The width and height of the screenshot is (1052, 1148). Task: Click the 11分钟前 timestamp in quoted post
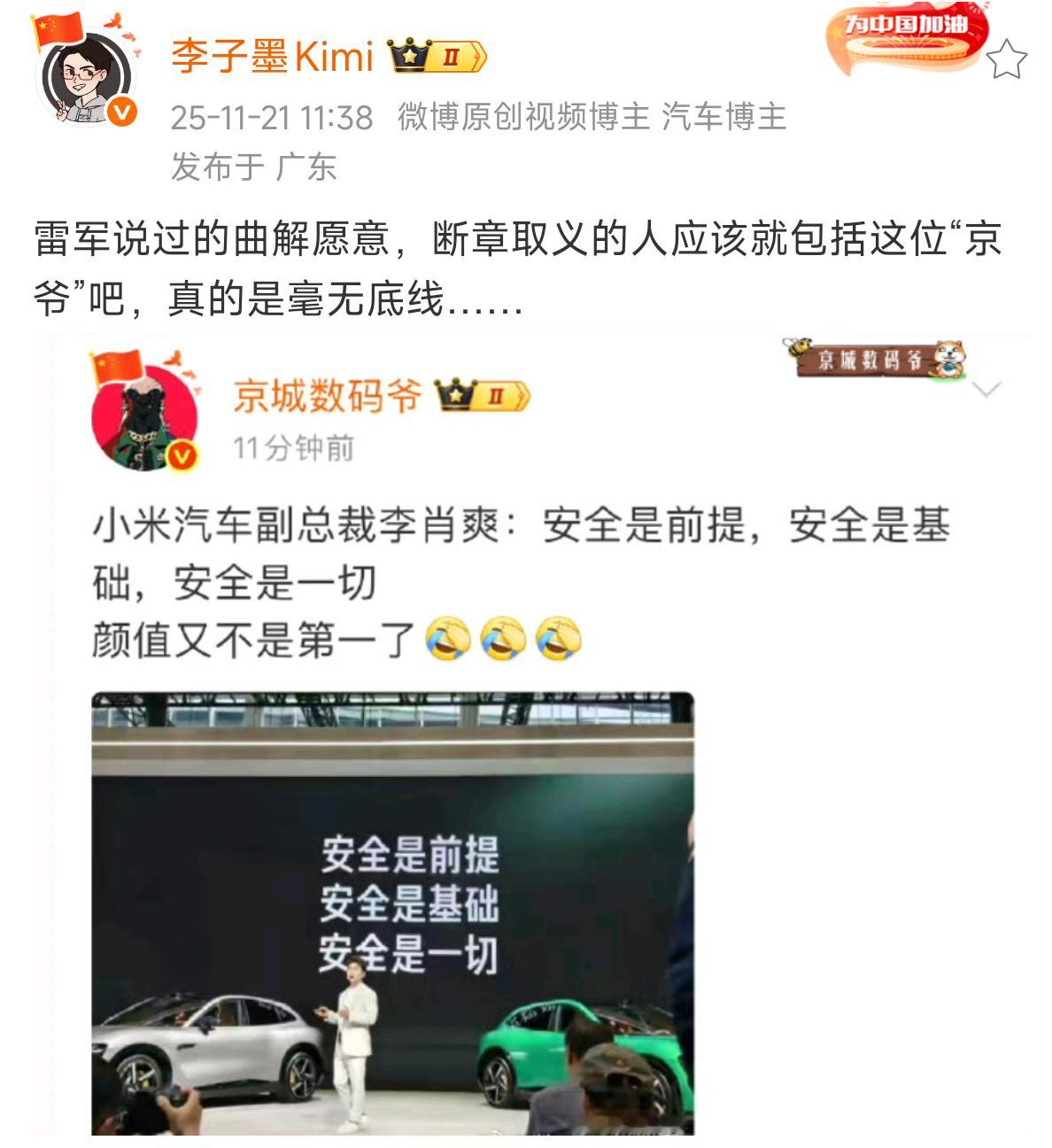point(294,448)
